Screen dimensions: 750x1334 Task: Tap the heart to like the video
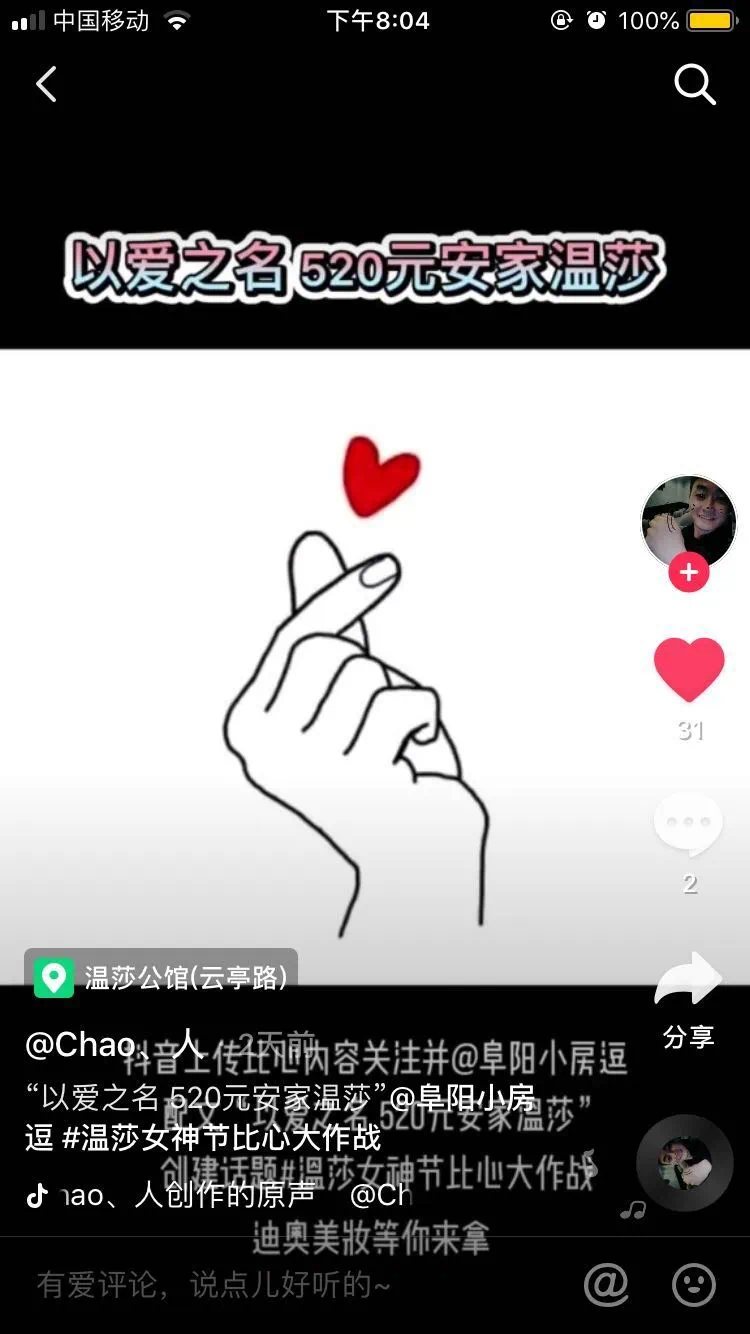[689, 669]
